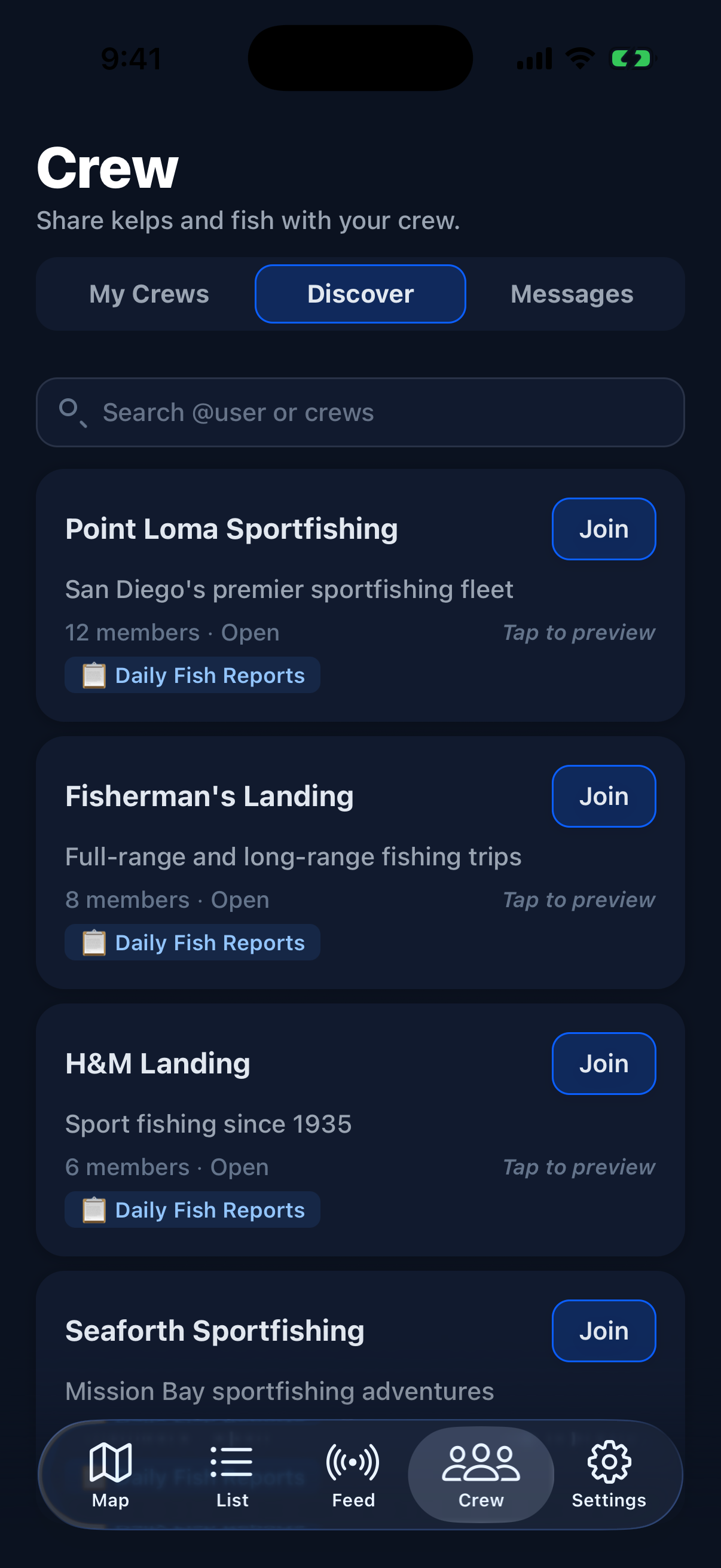
Task: Open Daily Fish Reports badge on Fisherman's Landing
Action: 193,942
